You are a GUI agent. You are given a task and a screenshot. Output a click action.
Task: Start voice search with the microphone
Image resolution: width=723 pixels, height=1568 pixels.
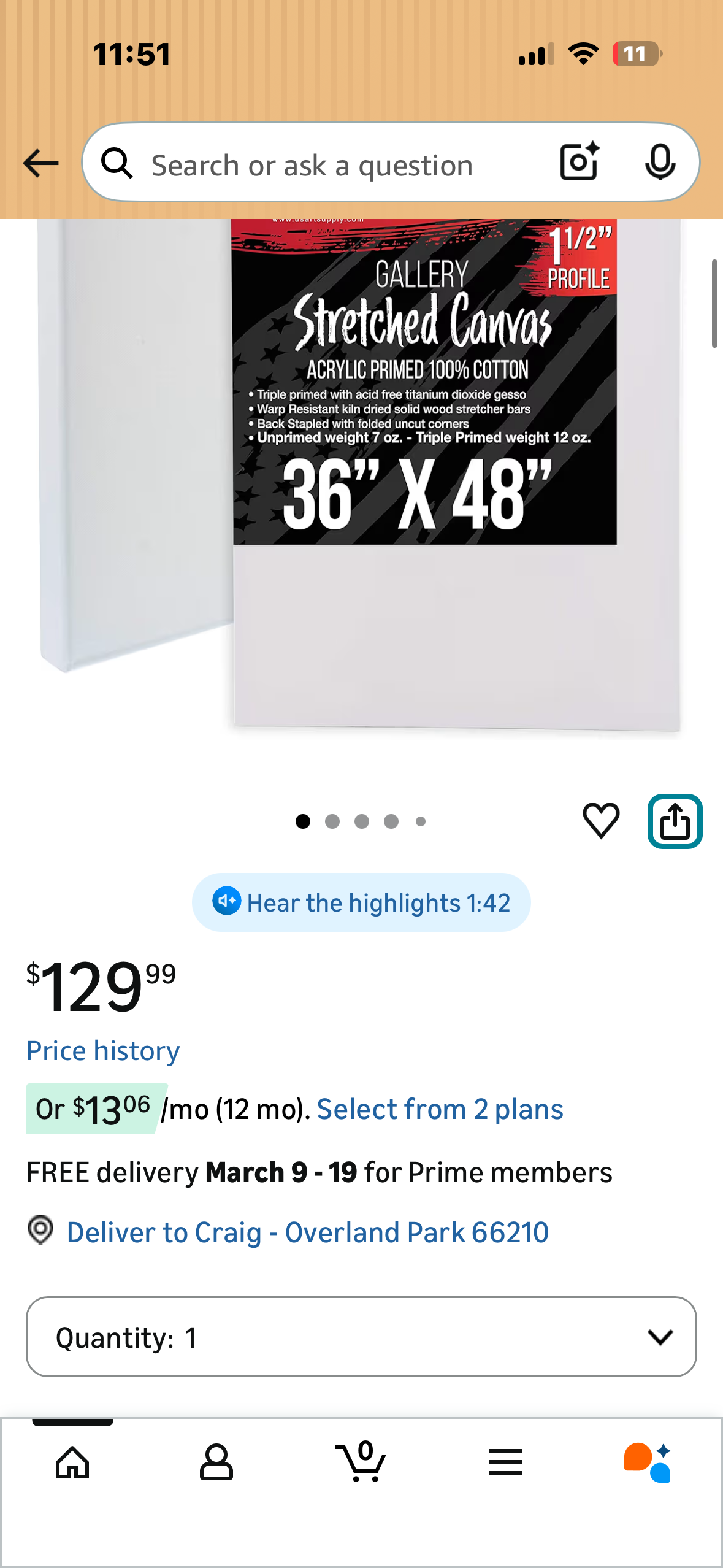coord(660,163)
